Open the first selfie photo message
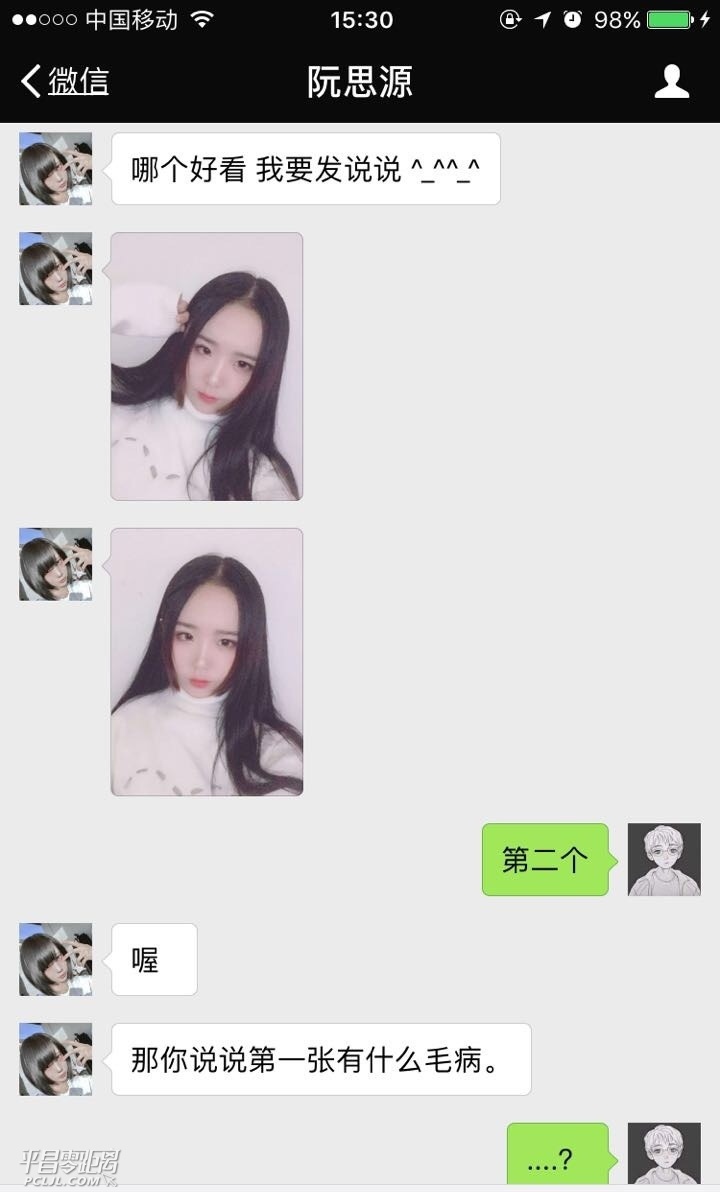Viewport: 720px width, 1192px height. tap(207, 366)
